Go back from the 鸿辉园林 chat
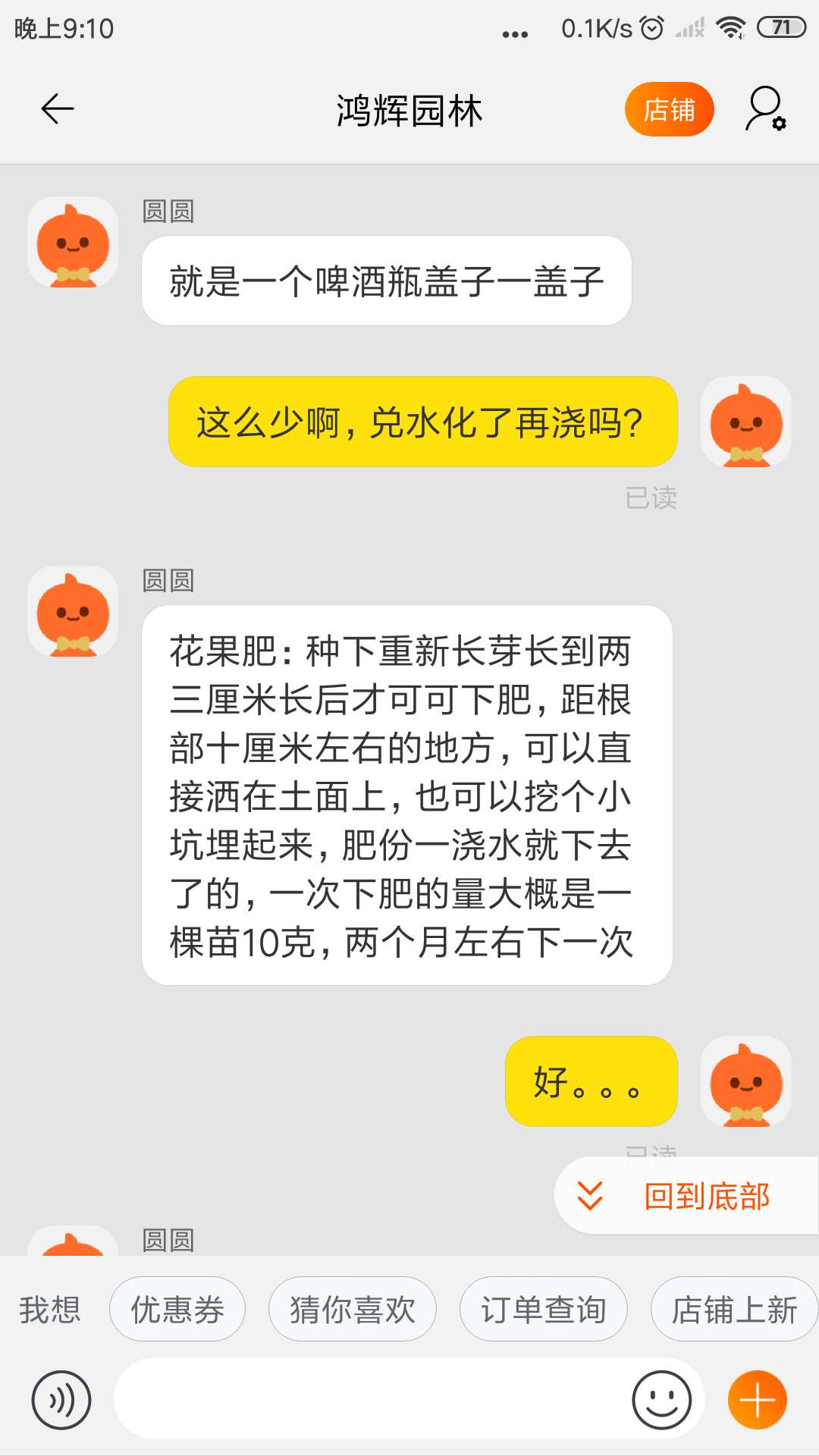819x1456 pixels. (58, 109)
